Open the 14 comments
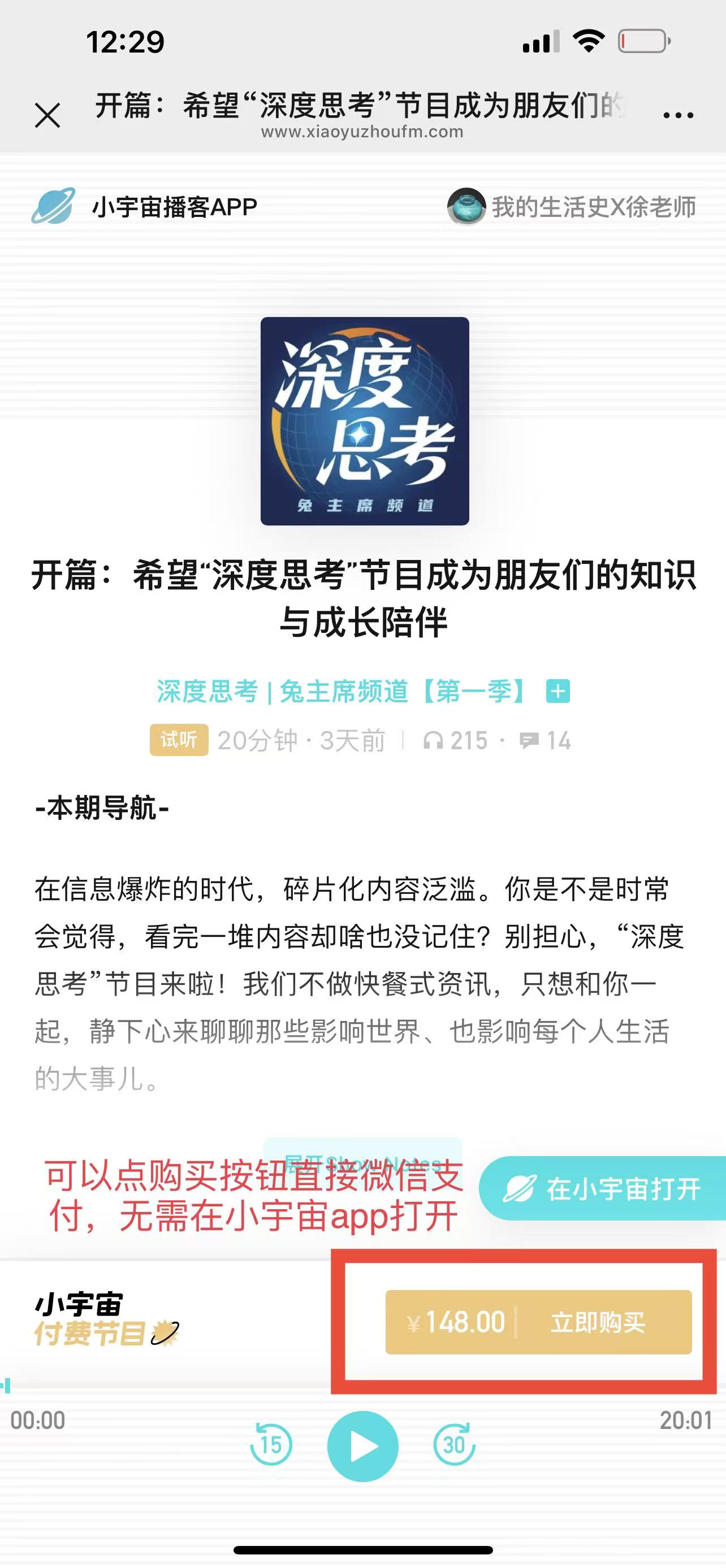Image resolution: width=726 pixels, height=1568 pixels. tap(545, 741)
